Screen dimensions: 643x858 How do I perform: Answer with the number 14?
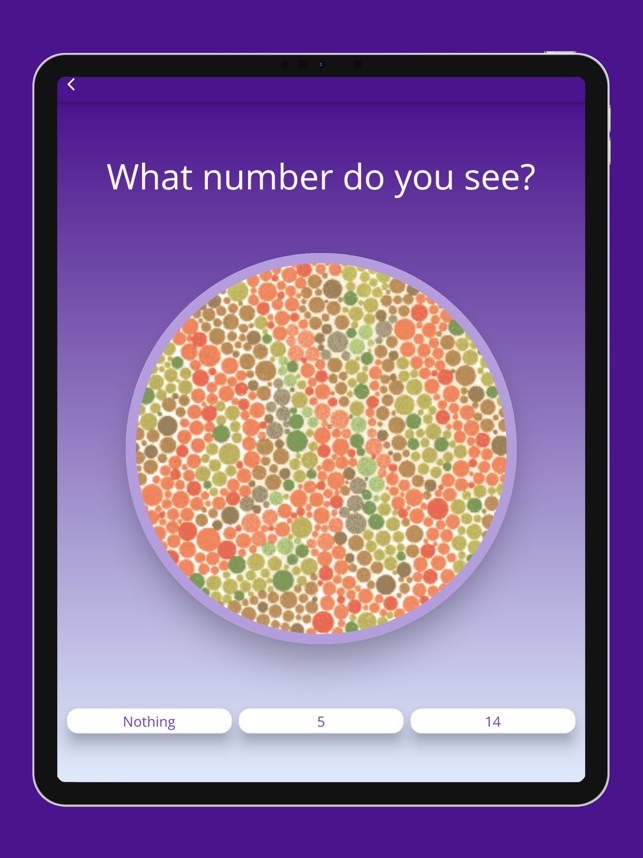coord(493,721)
